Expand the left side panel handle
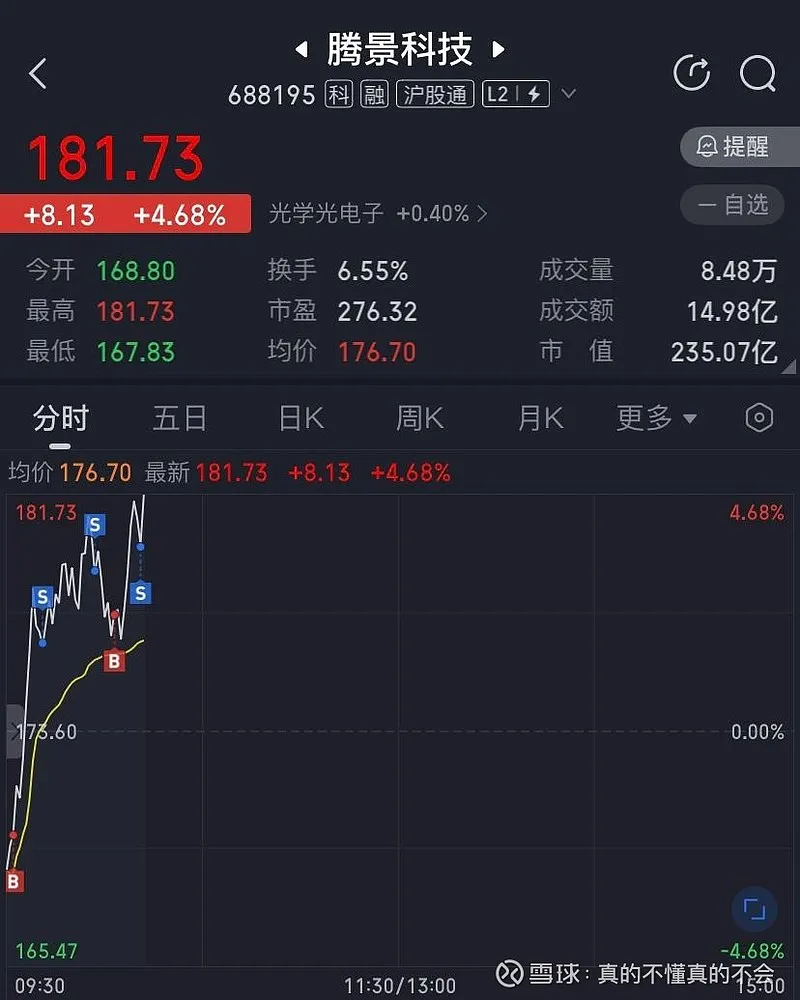This screenshot has height=1000, width=800. pos(13,729)
